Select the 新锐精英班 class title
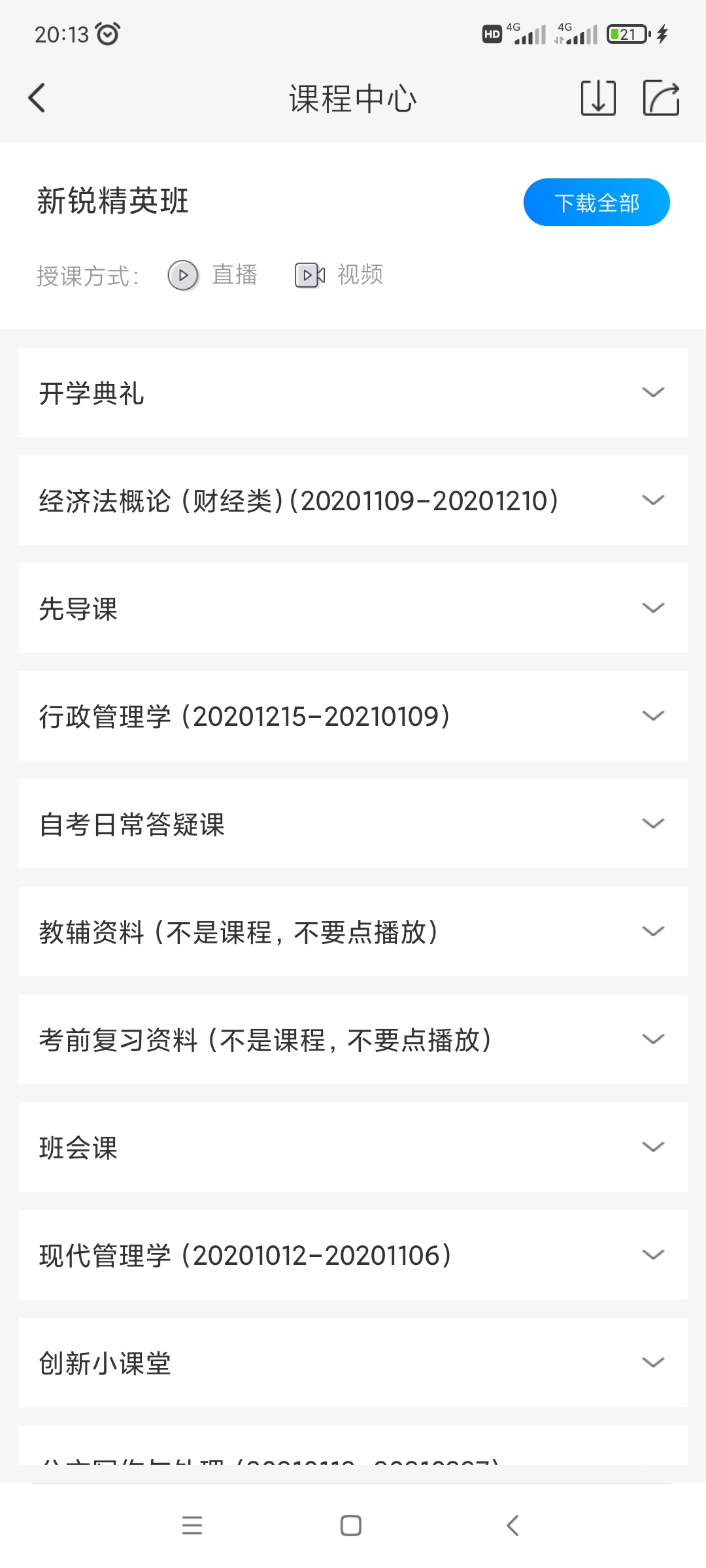The width and height of the screenshot is (706, 1568). click(x=112, y=201)
